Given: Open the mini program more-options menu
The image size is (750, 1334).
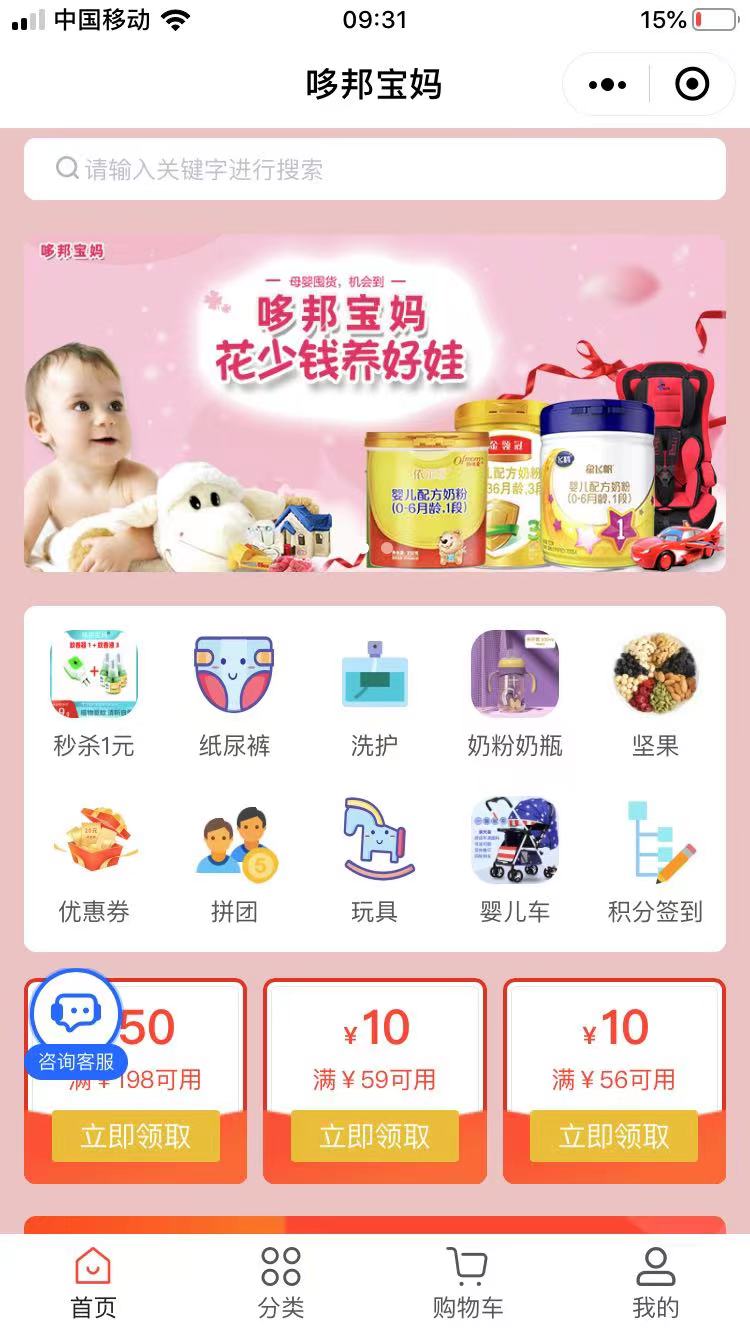Looking at the screenshot, I should 607,85.
